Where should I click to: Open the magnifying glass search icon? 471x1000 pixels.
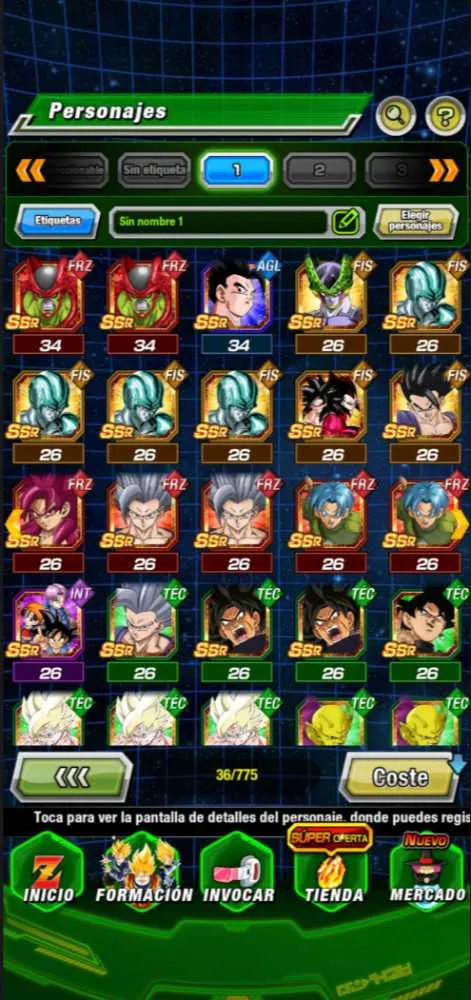point(396,115)
